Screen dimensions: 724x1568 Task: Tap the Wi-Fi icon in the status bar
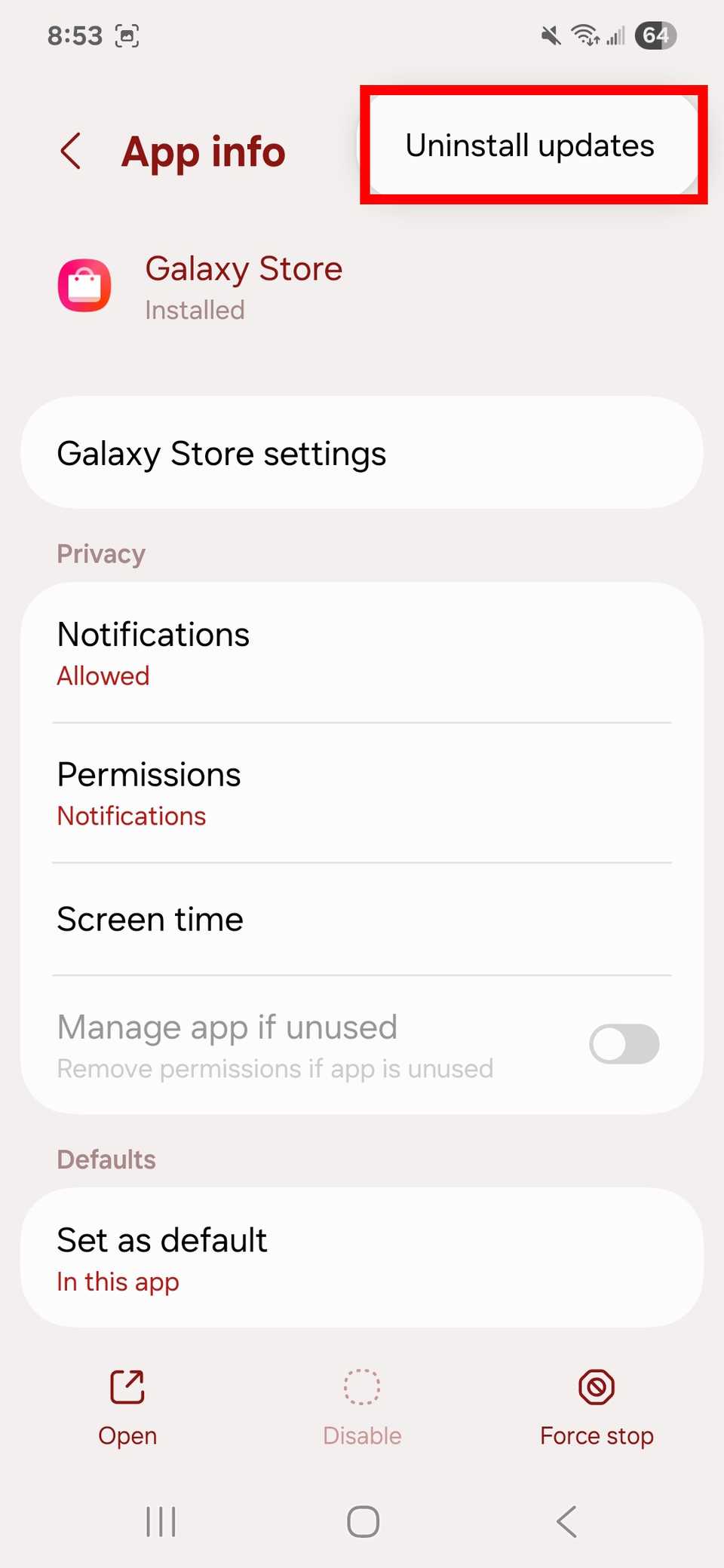(586, 34)
